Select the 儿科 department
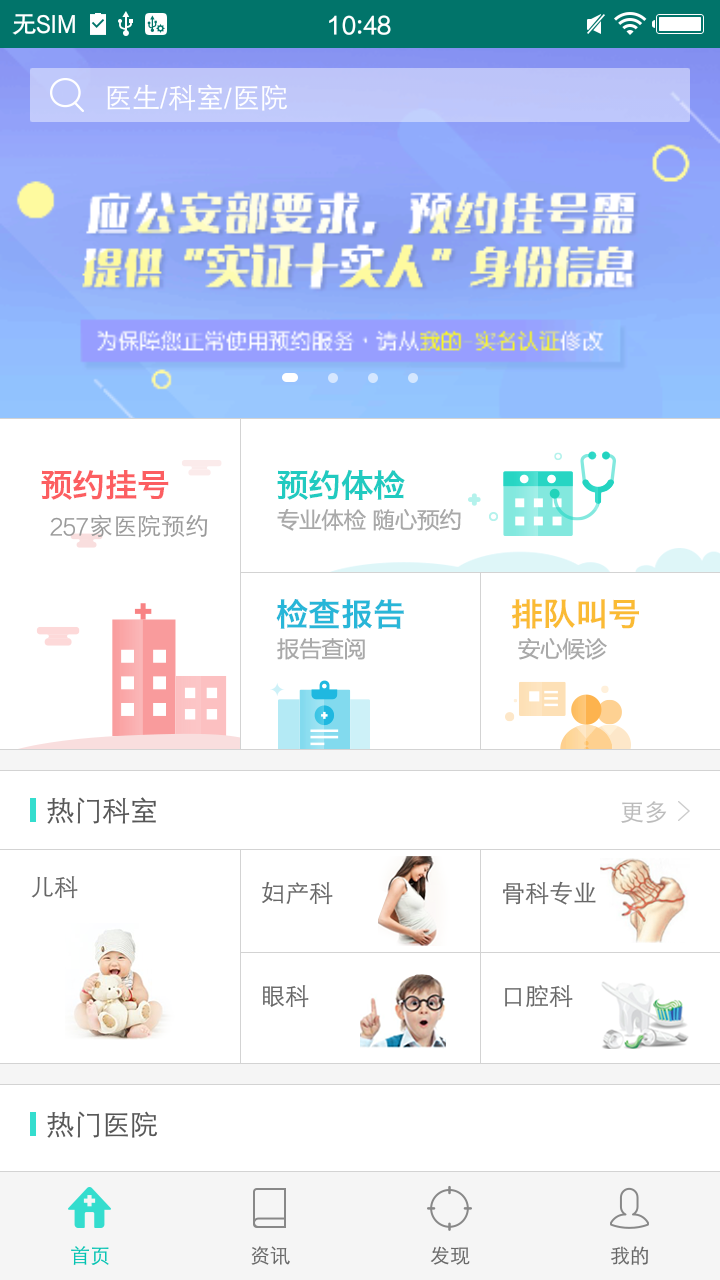The image size is (720, 1280). tap(120, 957)
